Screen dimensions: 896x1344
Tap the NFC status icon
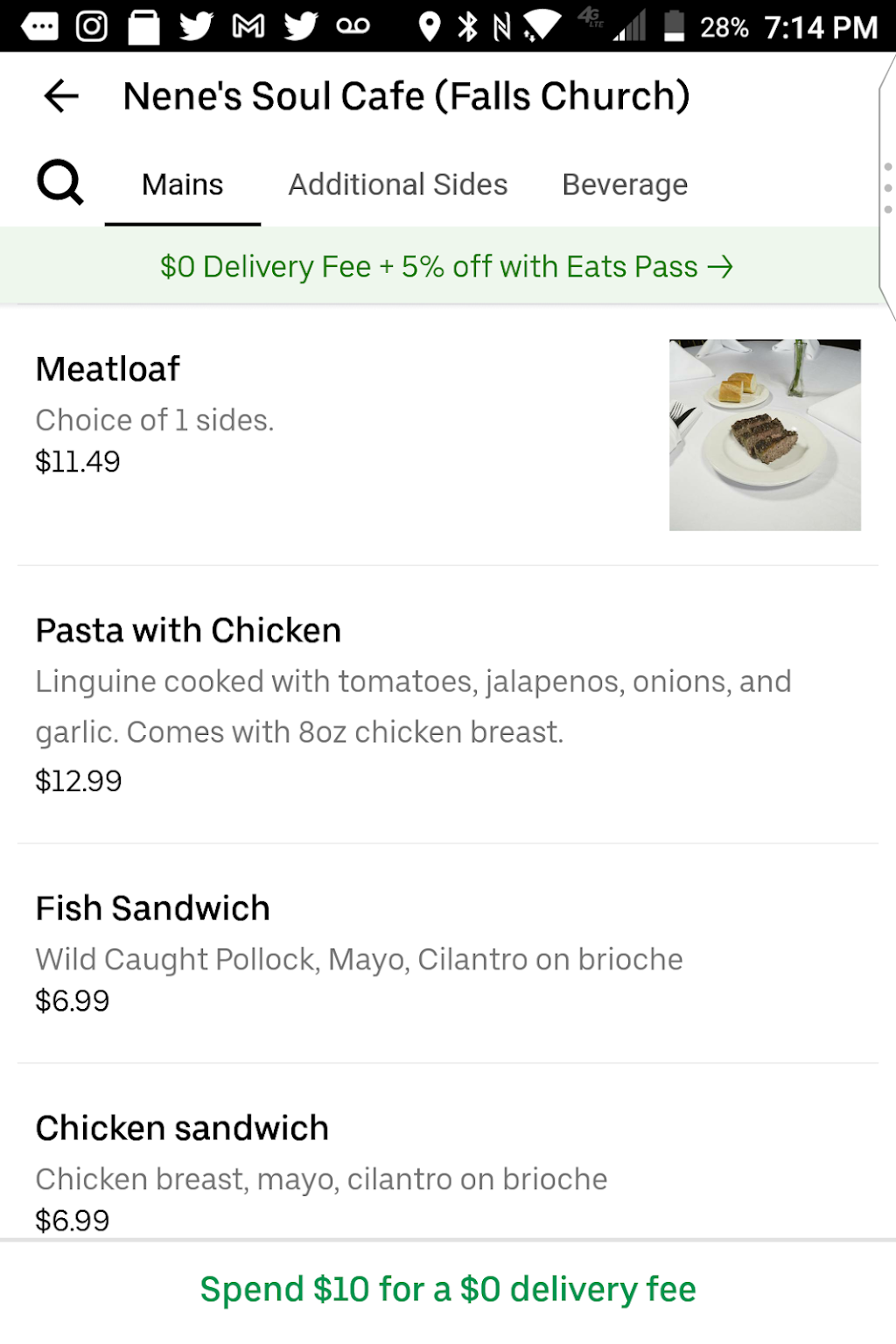(501, 25)
